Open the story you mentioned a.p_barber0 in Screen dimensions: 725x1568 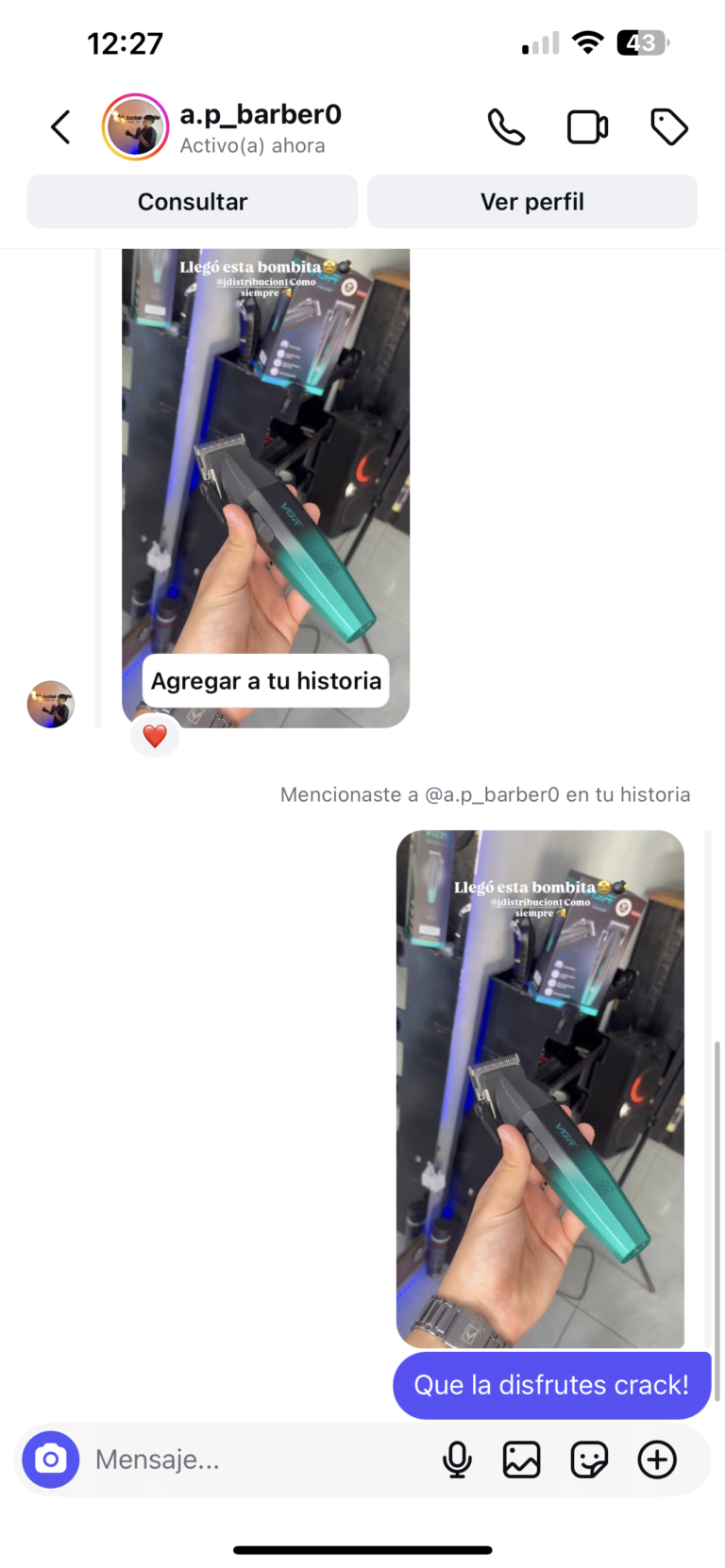pos(540,1085)
